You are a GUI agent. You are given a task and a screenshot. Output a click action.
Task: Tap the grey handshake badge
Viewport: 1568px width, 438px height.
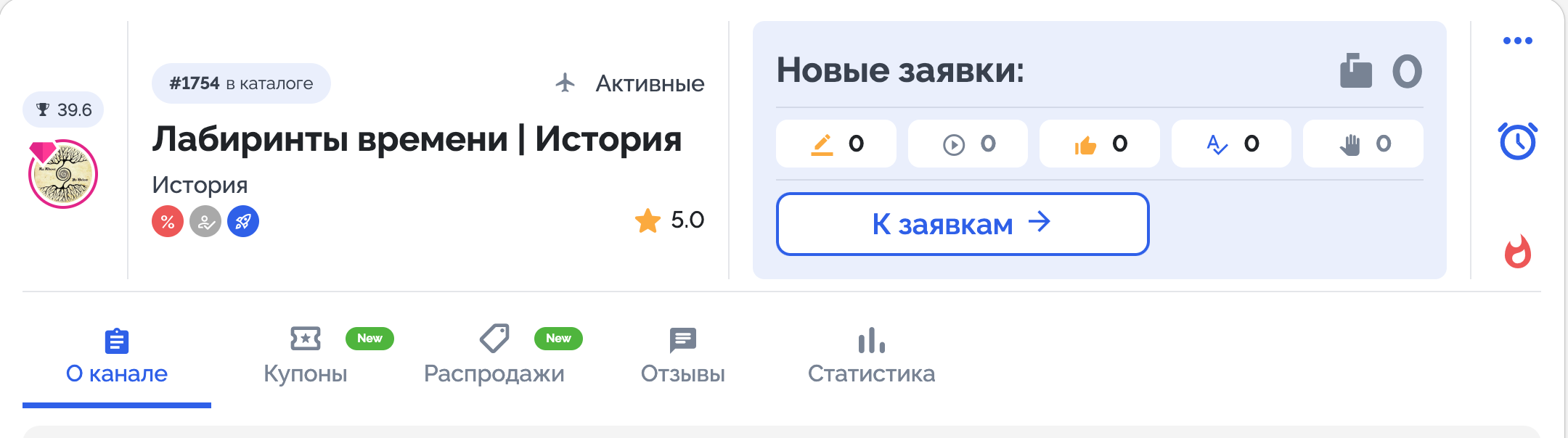pyautogui.click(x=205, y=221)
